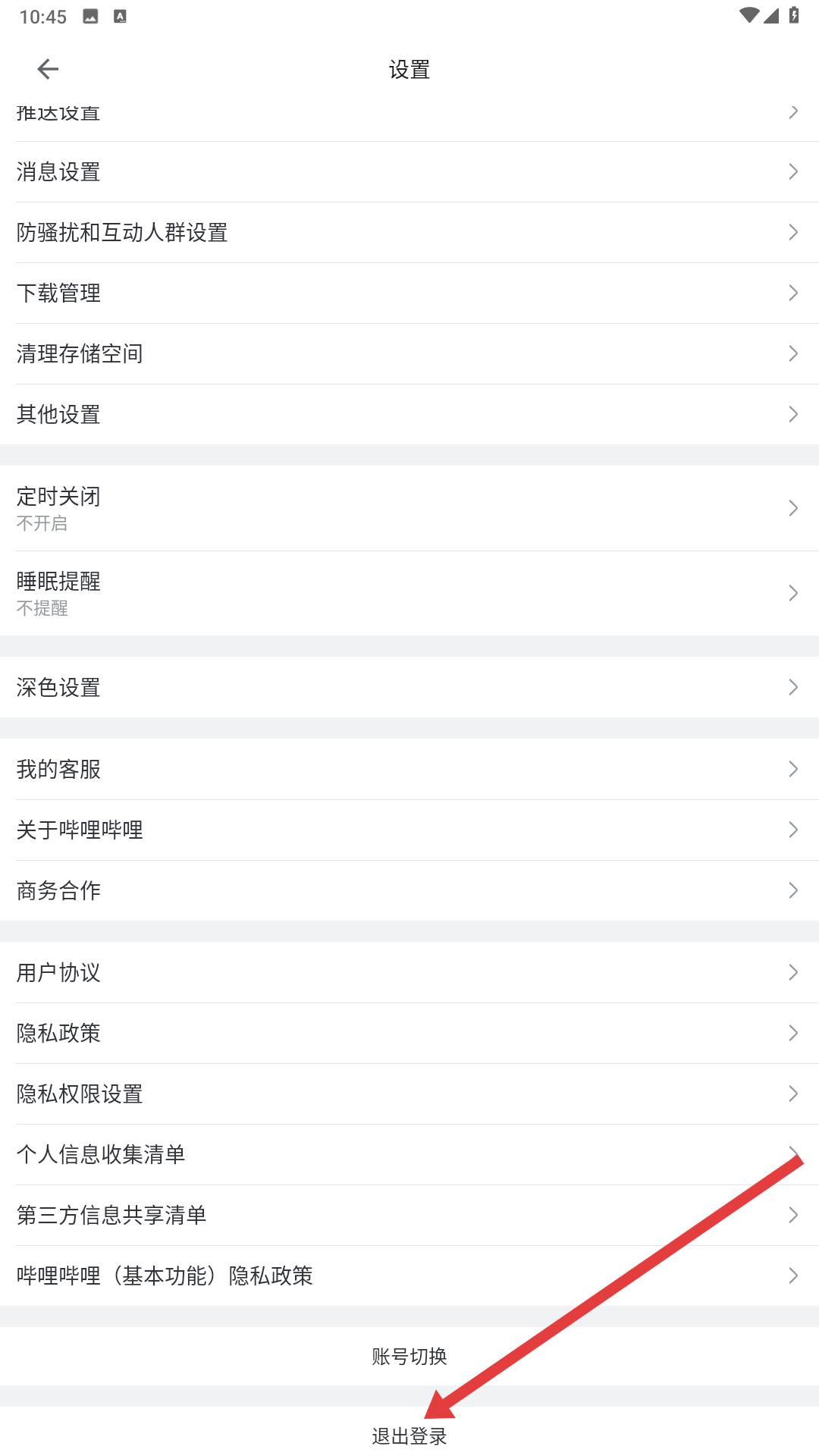
Task: Open 其他设置 (other settings)
Action: pos(409,415)
